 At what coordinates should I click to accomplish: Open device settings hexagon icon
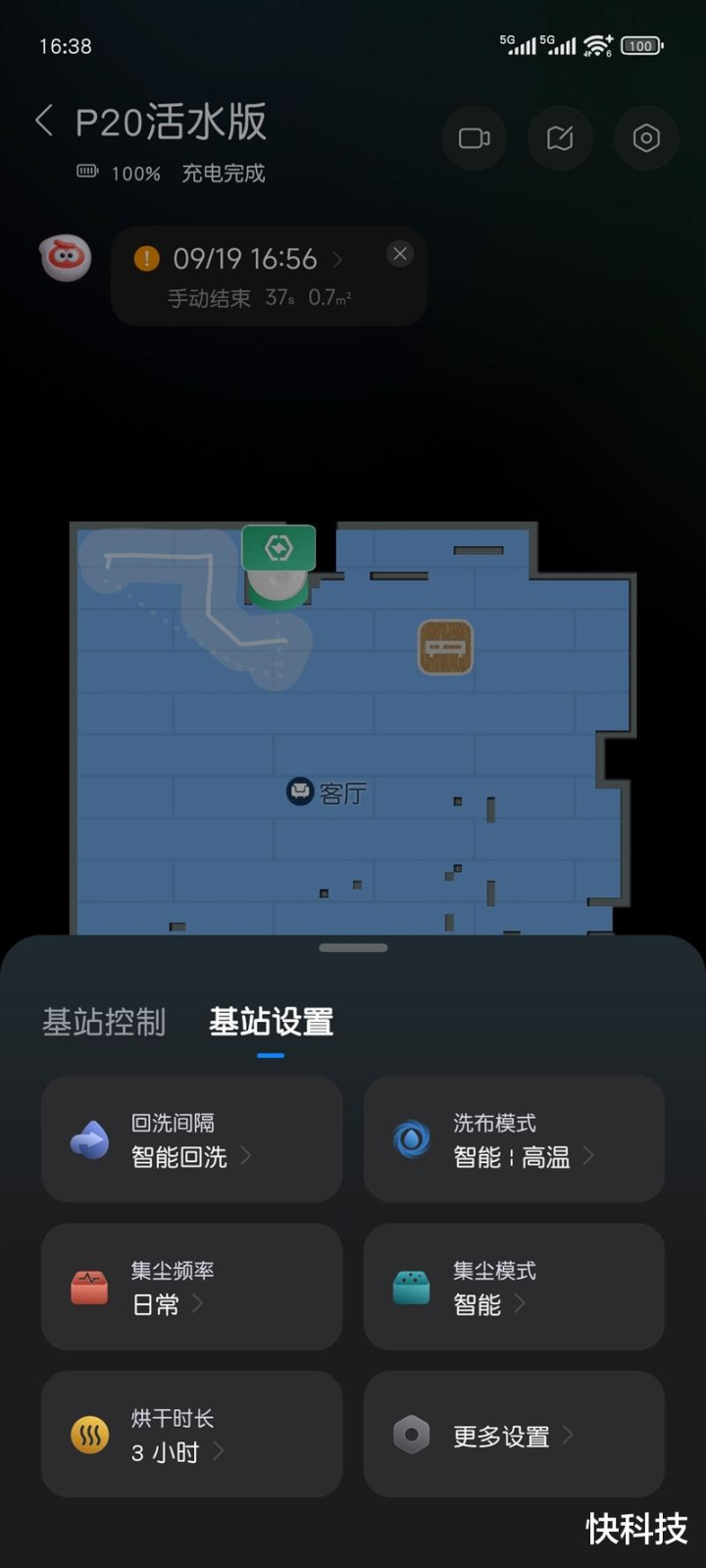pyautogui.click(x=646, y=138)
